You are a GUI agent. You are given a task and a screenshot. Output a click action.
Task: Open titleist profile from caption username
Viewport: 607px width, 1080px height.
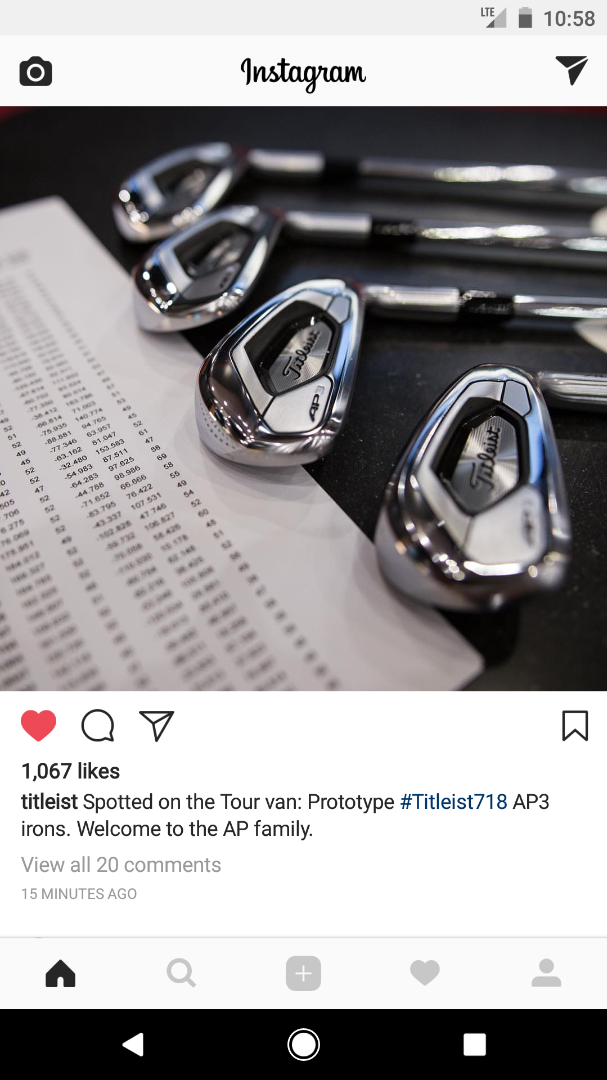coord(49,802)
